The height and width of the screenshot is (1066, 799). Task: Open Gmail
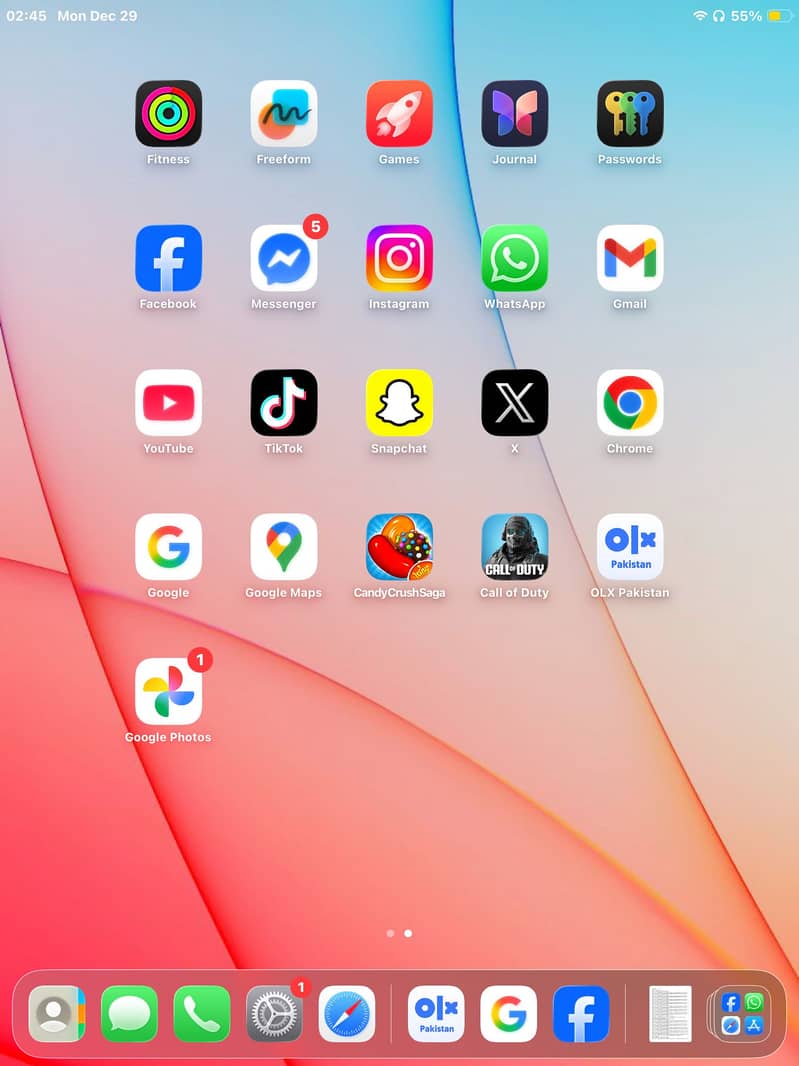point(629,257)
